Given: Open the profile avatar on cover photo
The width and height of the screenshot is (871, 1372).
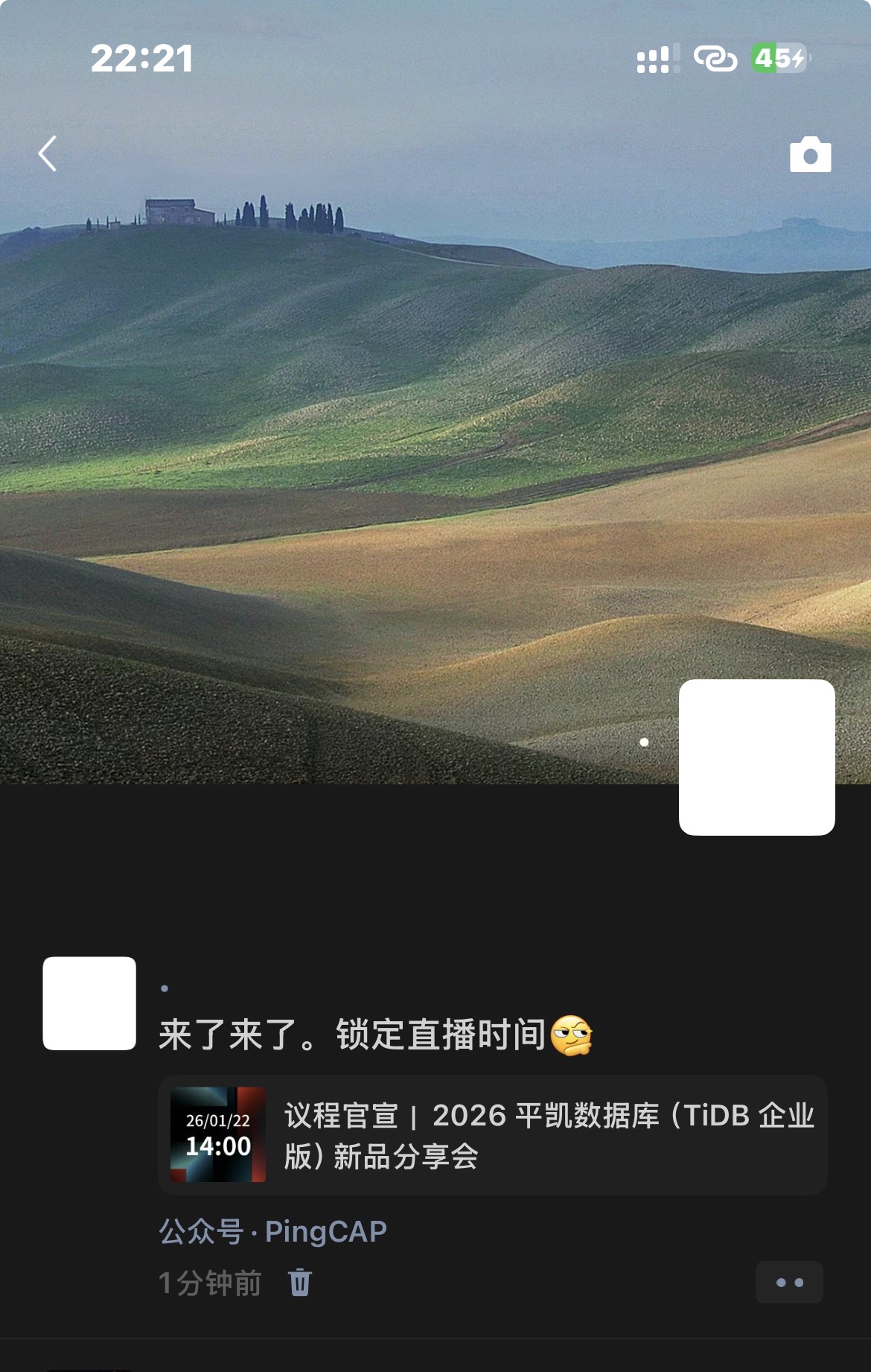Looking at the screenshot, I should click(x=756, y=757).
